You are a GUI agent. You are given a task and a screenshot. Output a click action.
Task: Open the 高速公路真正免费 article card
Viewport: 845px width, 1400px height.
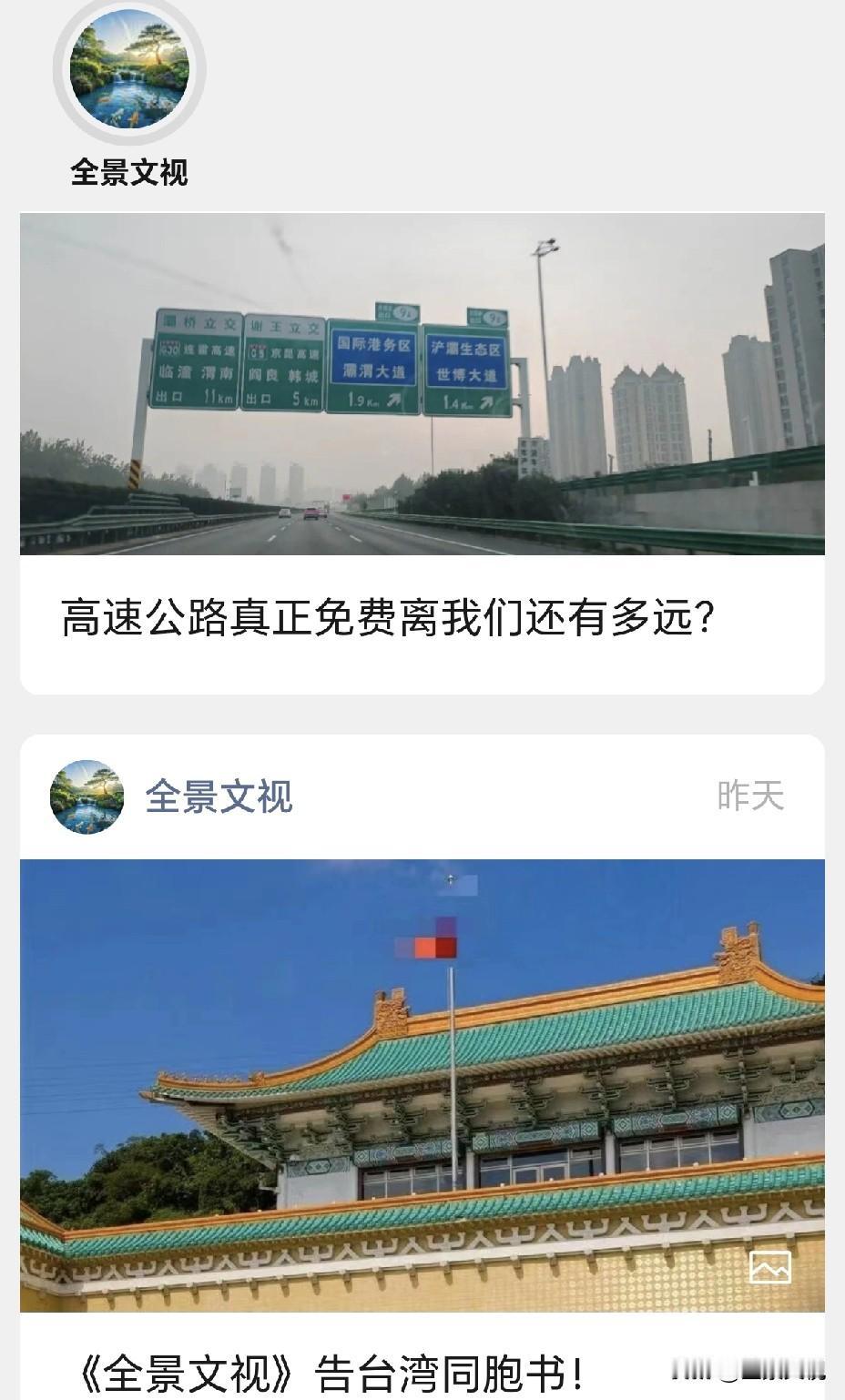[x=387, y=619]
